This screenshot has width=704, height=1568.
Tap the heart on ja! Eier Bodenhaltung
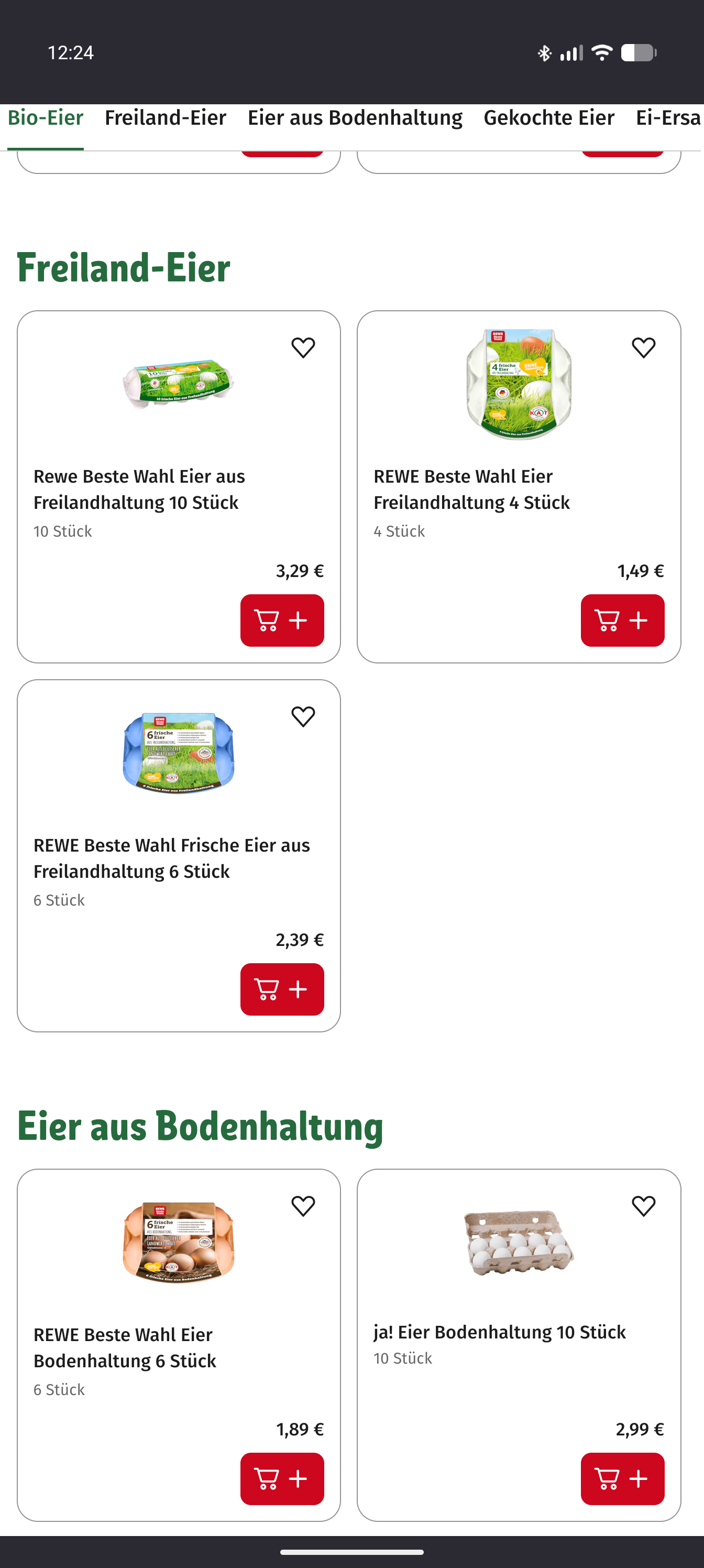pyautogui.click(x=643, y=1206)
